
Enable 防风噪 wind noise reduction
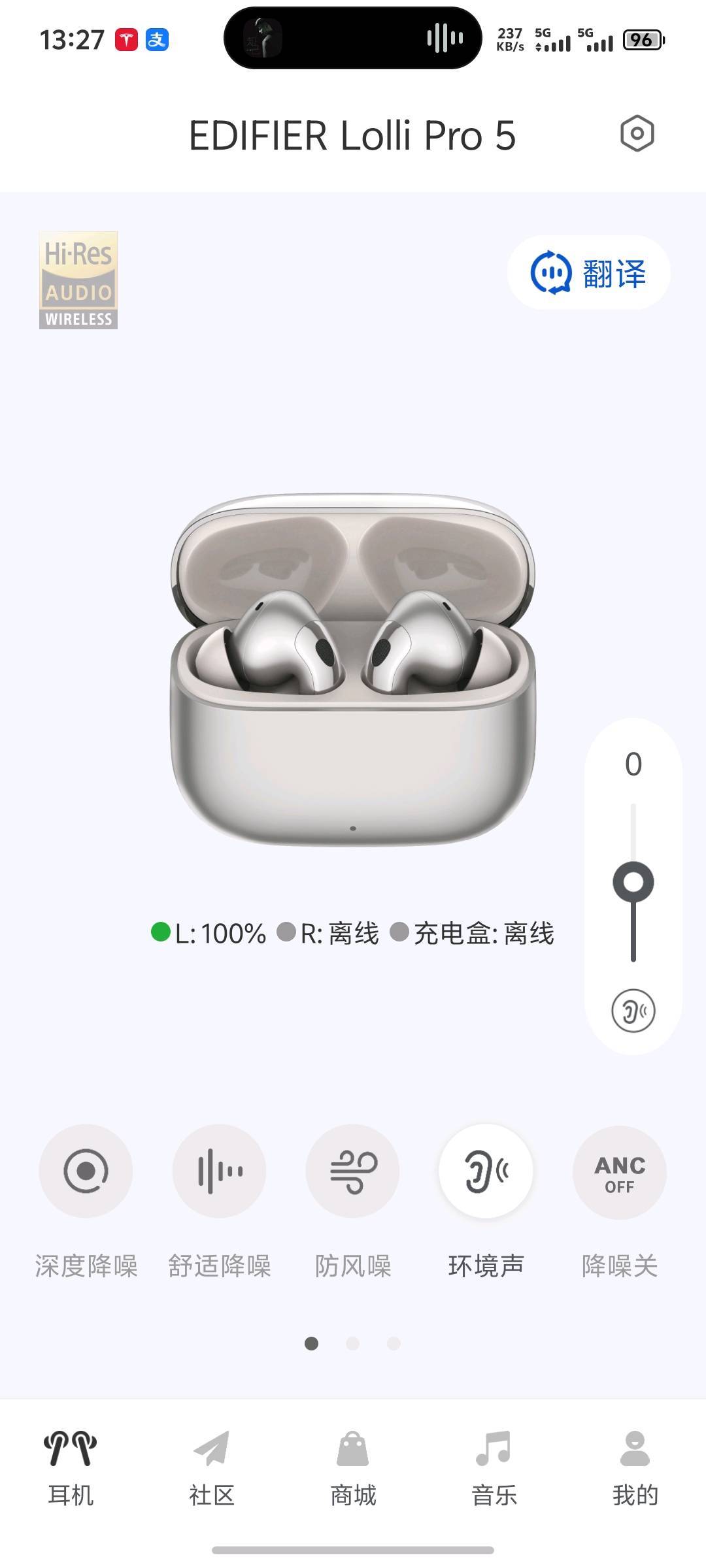click(x=353, y=1171)
